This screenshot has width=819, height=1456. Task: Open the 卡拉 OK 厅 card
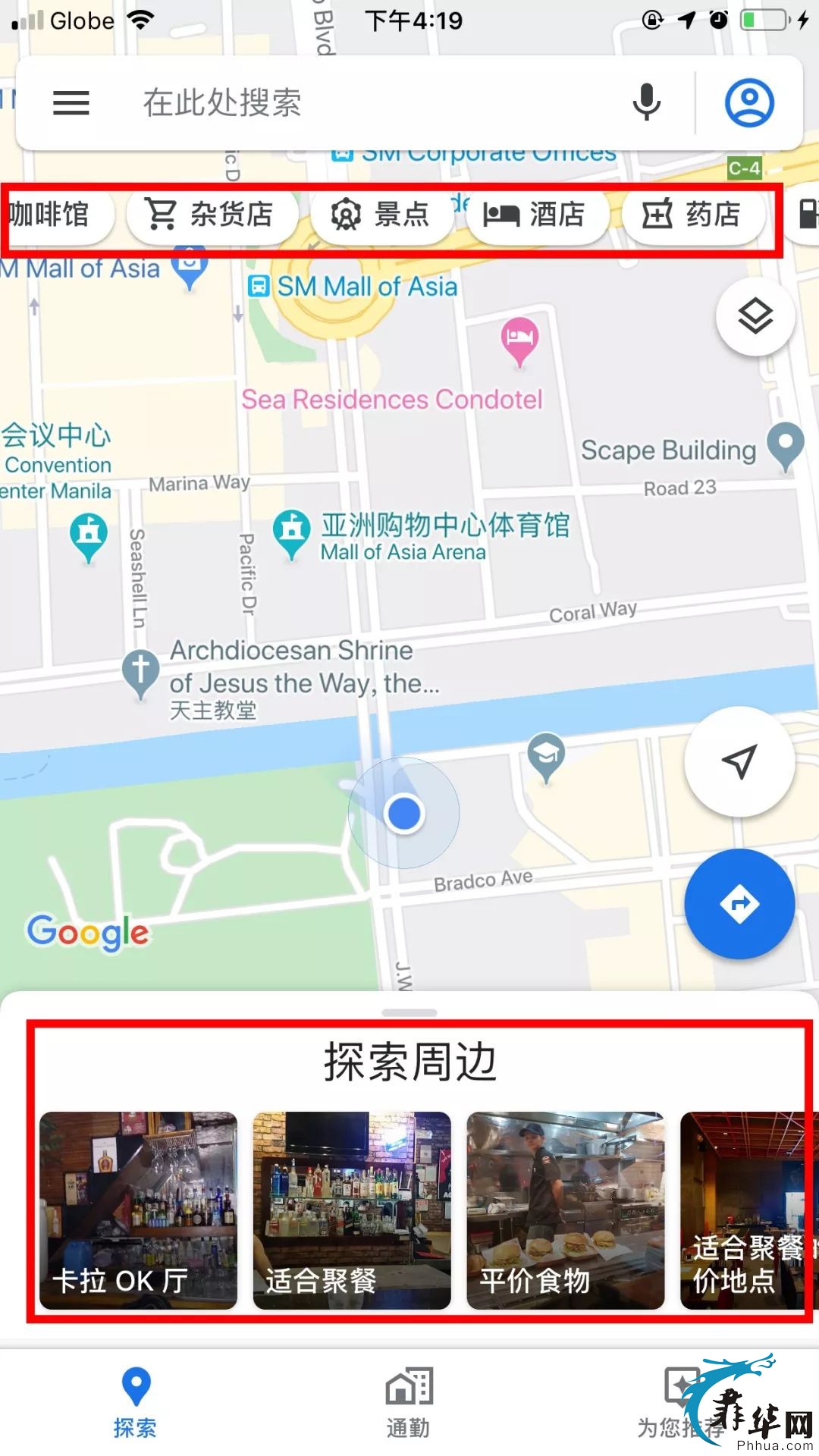coord(138,1210)
